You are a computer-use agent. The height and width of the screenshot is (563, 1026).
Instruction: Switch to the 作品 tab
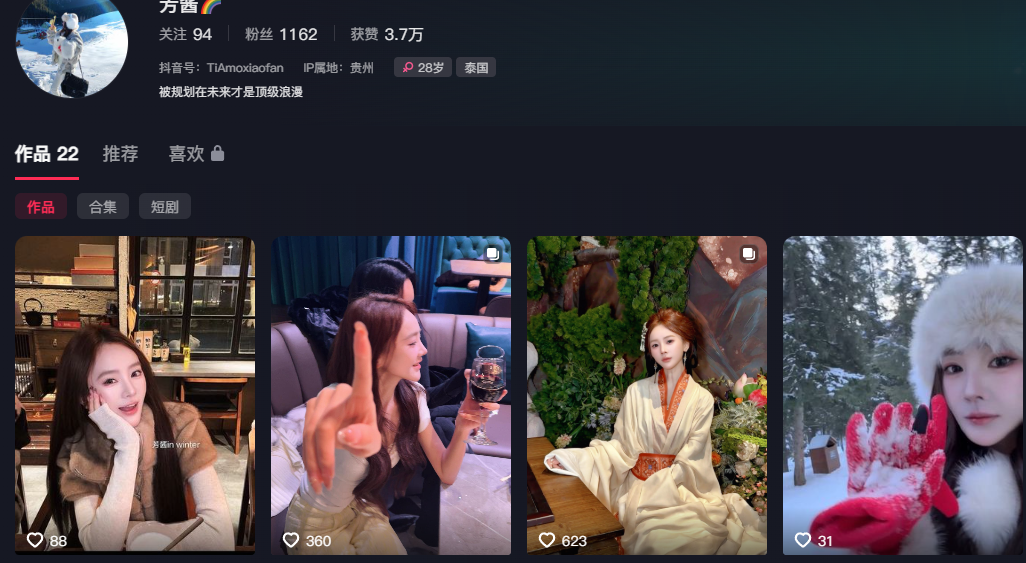coord(46,154)
